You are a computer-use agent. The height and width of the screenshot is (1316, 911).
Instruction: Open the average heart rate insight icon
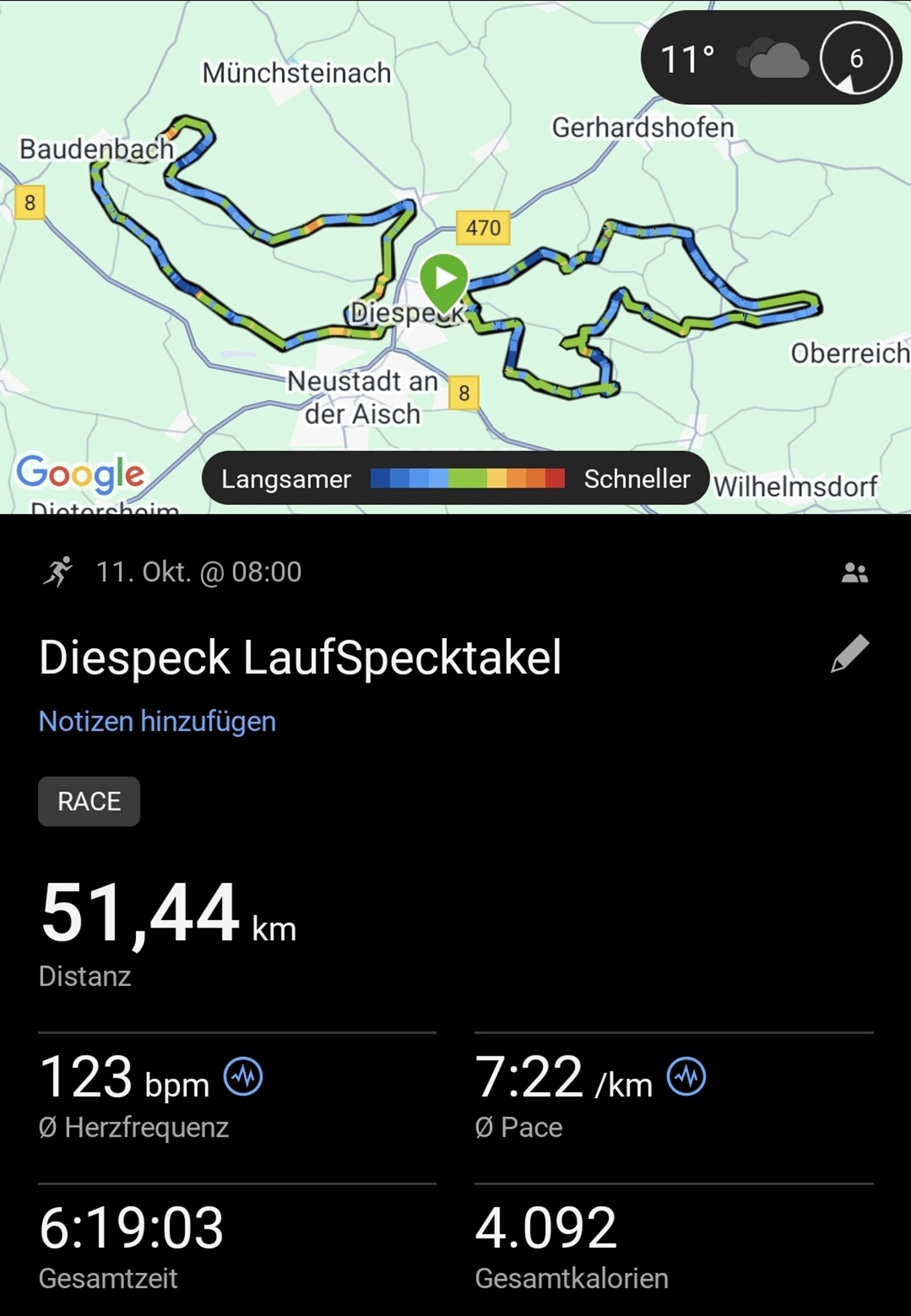click(x=243, y=1076)
